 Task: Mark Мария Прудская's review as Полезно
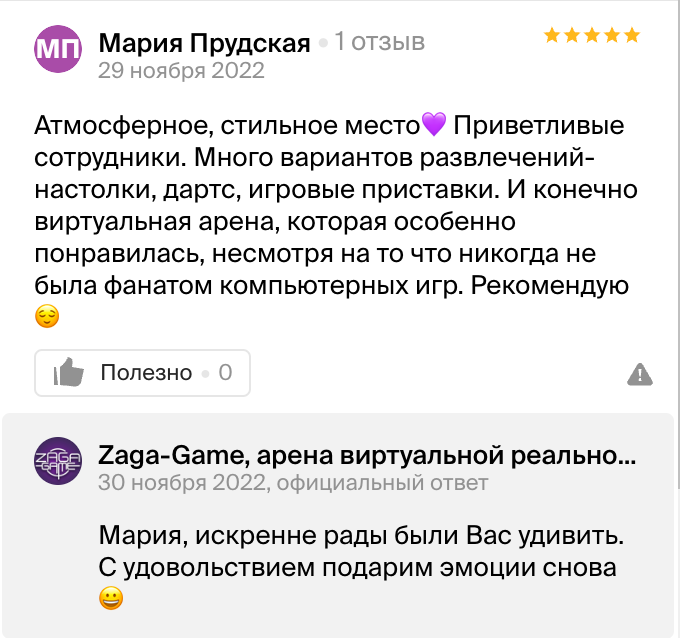tap(142, 373)
